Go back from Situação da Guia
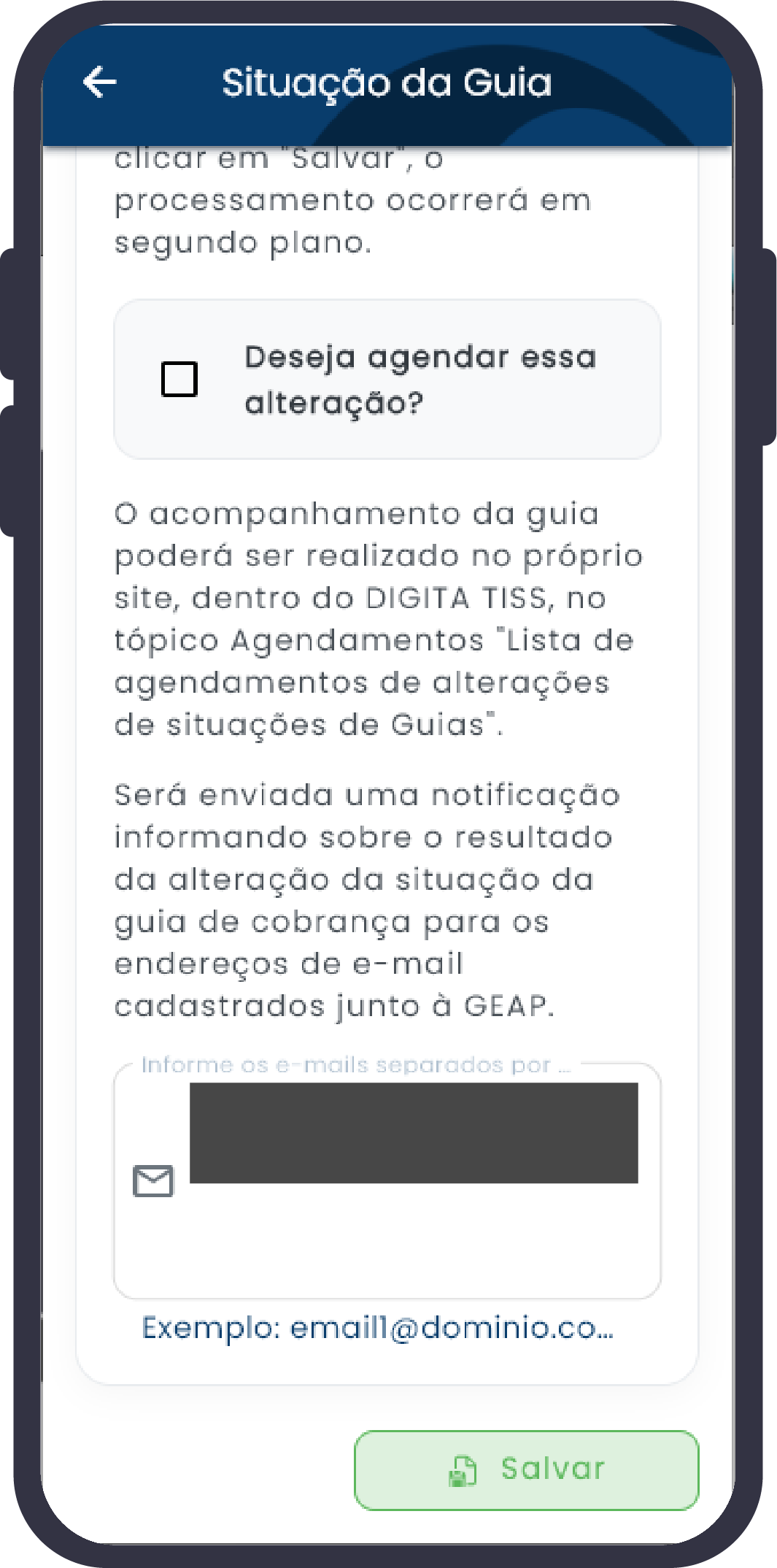The height and width of the screenshot is (1568, 777). pyautogui.click(x=100, y=82)
